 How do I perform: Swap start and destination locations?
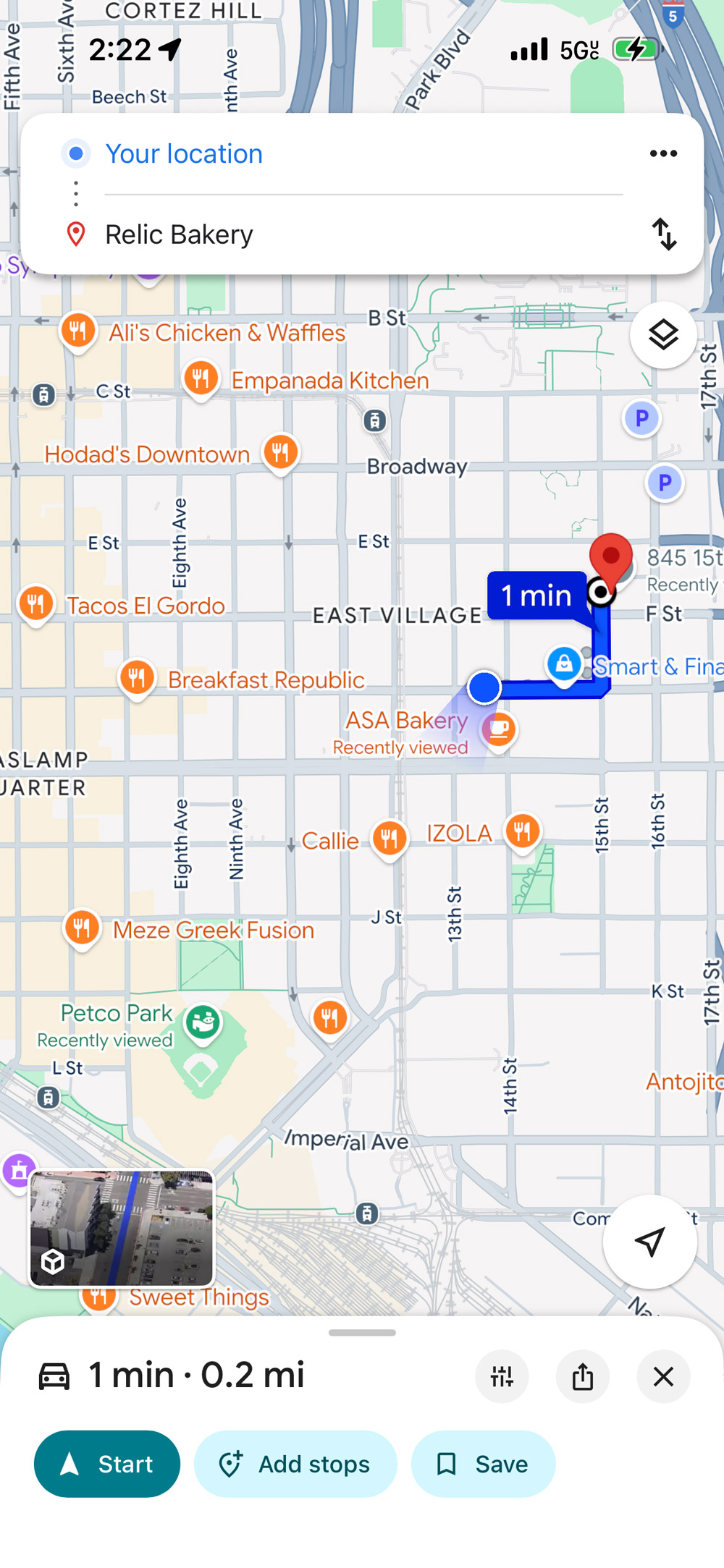[664, 234]
